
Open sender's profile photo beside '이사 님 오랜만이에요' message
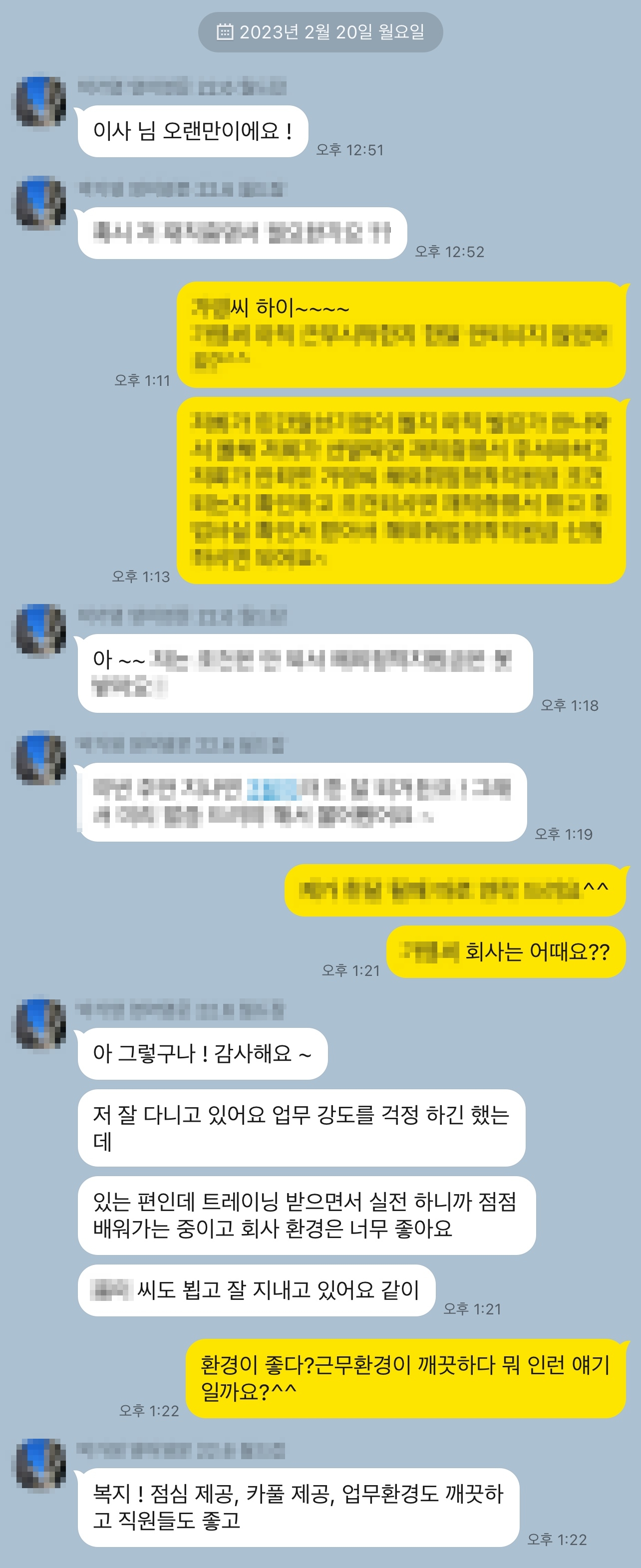click(40, 102)
